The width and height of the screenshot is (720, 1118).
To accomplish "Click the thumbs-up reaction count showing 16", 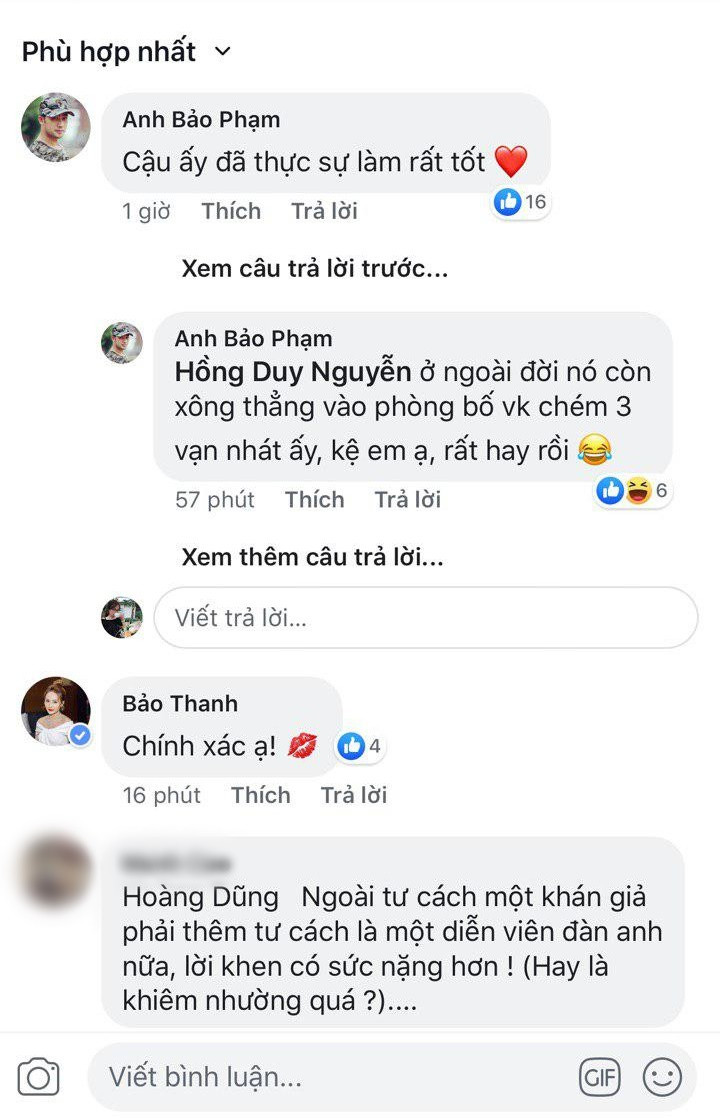I will [x=520, y=202].
